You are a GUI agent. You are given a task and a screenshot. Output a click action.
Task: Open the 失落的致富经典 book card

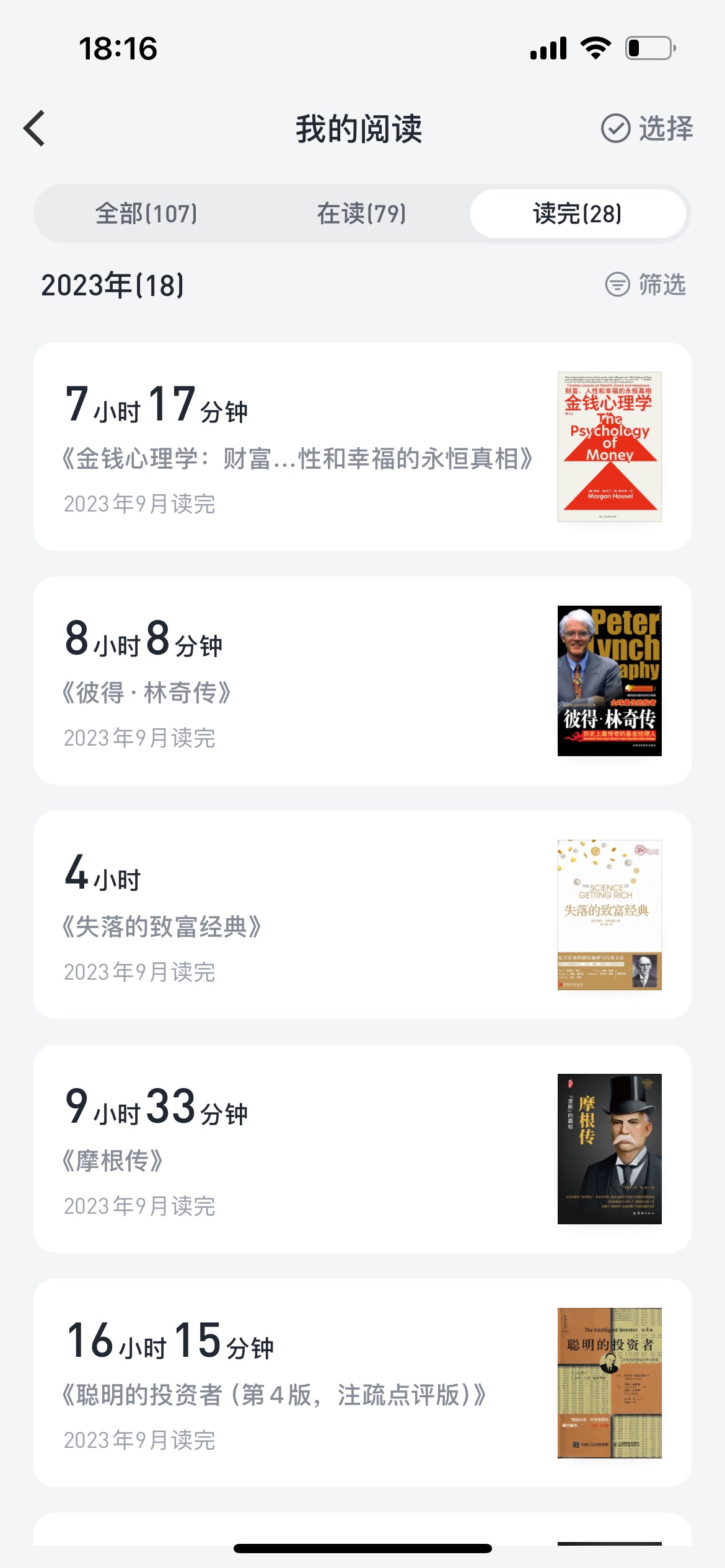[x=362, y=915]
